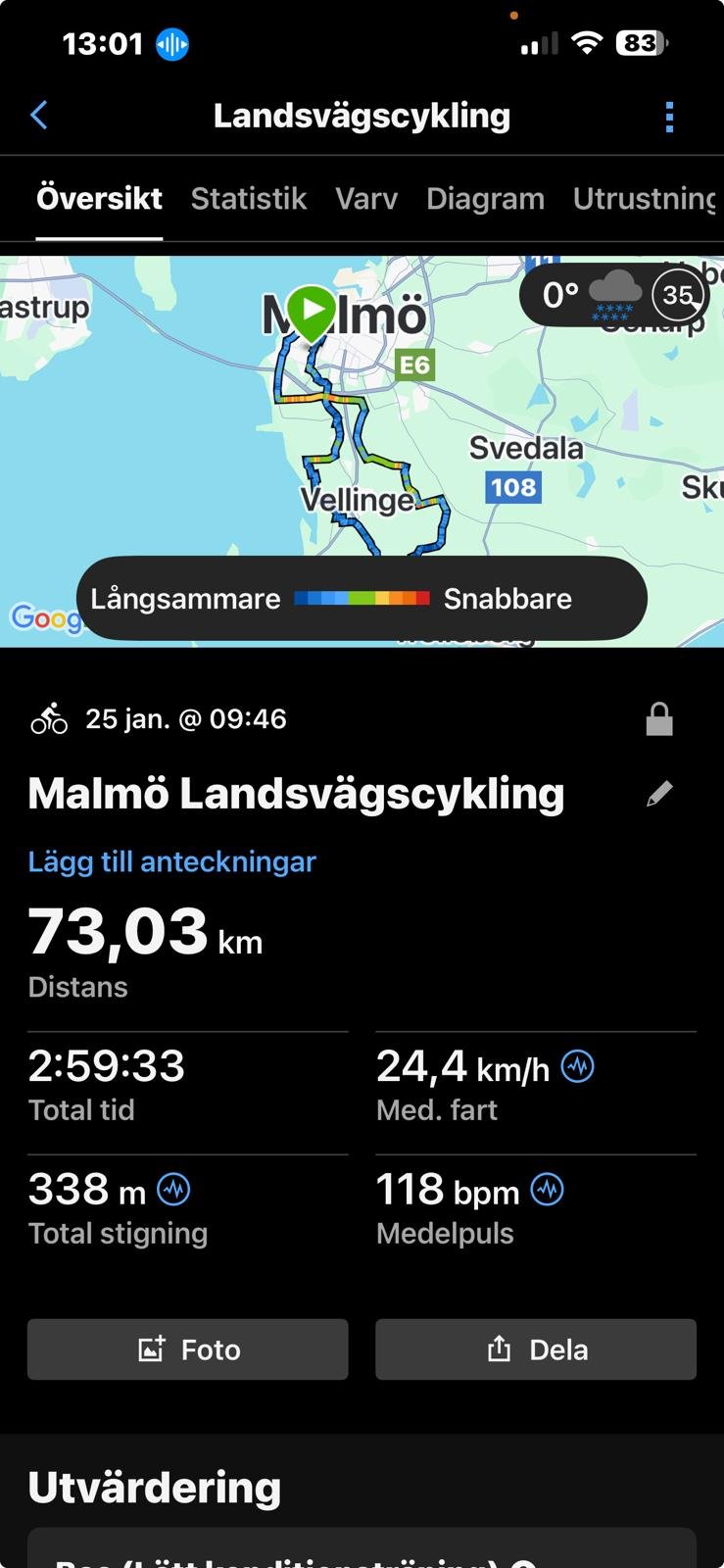This screenshot has height=1568, width=724.
Task: Switch to the Statistik tab
Action: click(x=249, y=199)
